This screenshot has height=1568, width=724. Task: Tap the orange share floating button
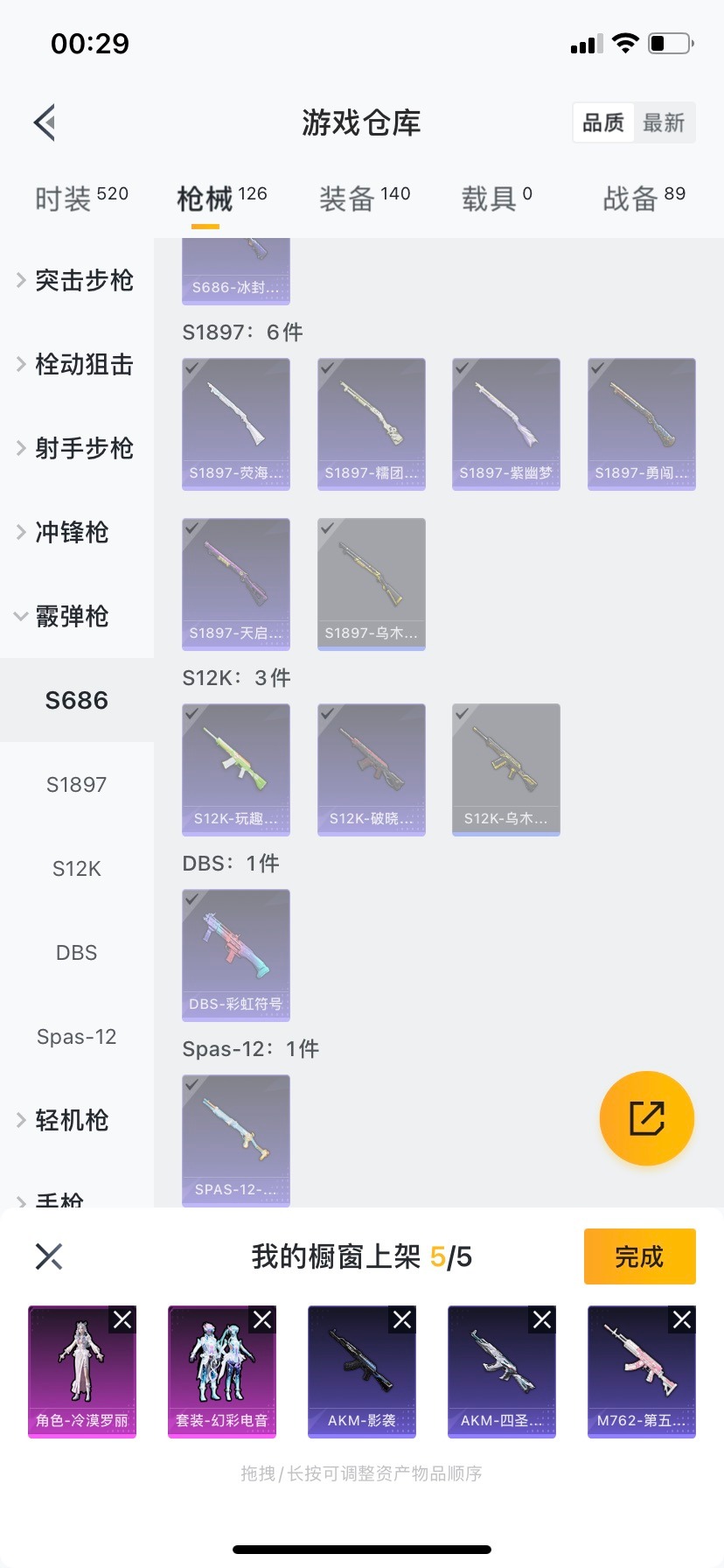[x=647, y=1118]
